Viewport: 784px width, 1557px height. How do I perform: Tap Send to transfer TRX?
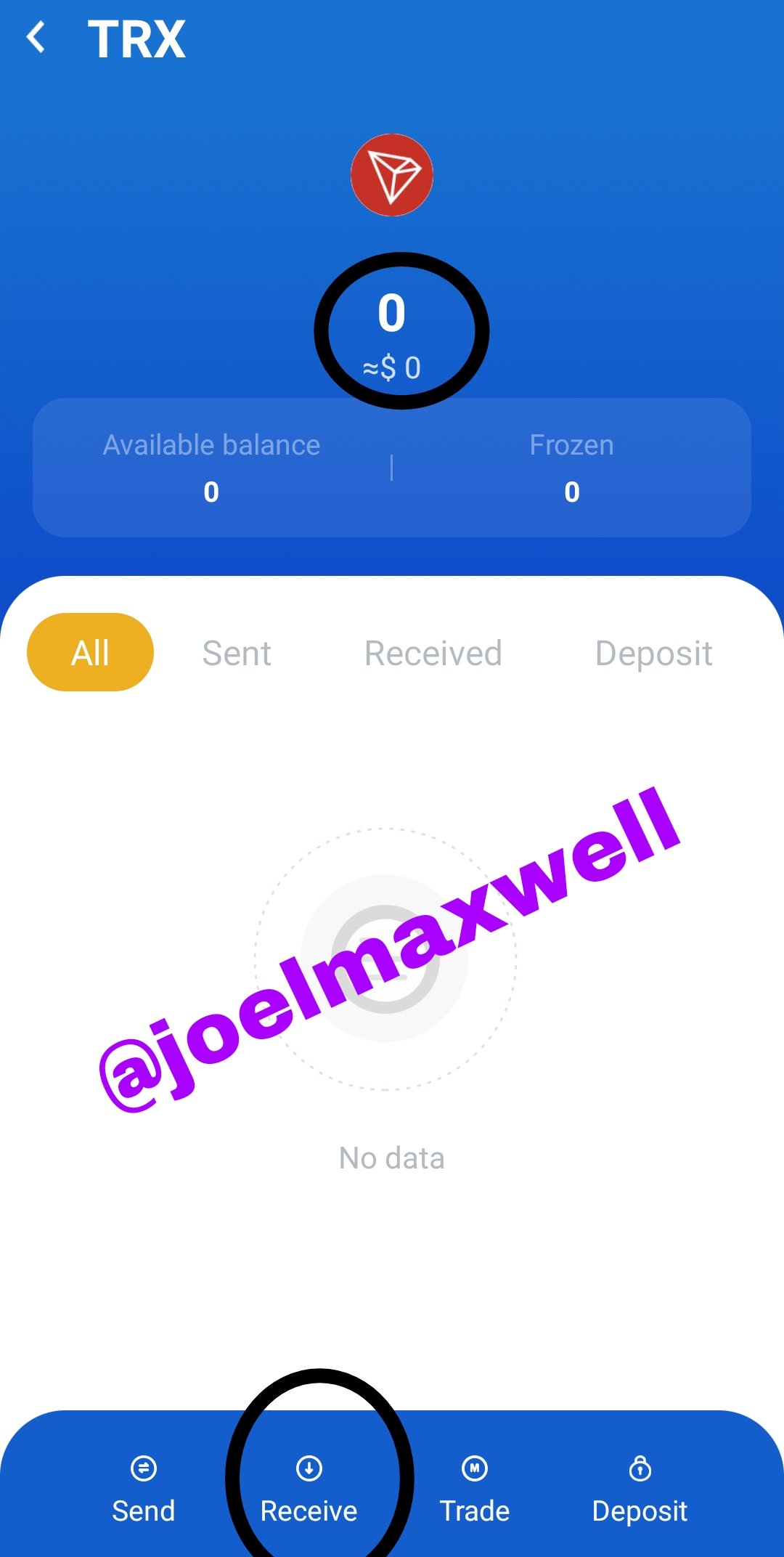(143, 1489)
